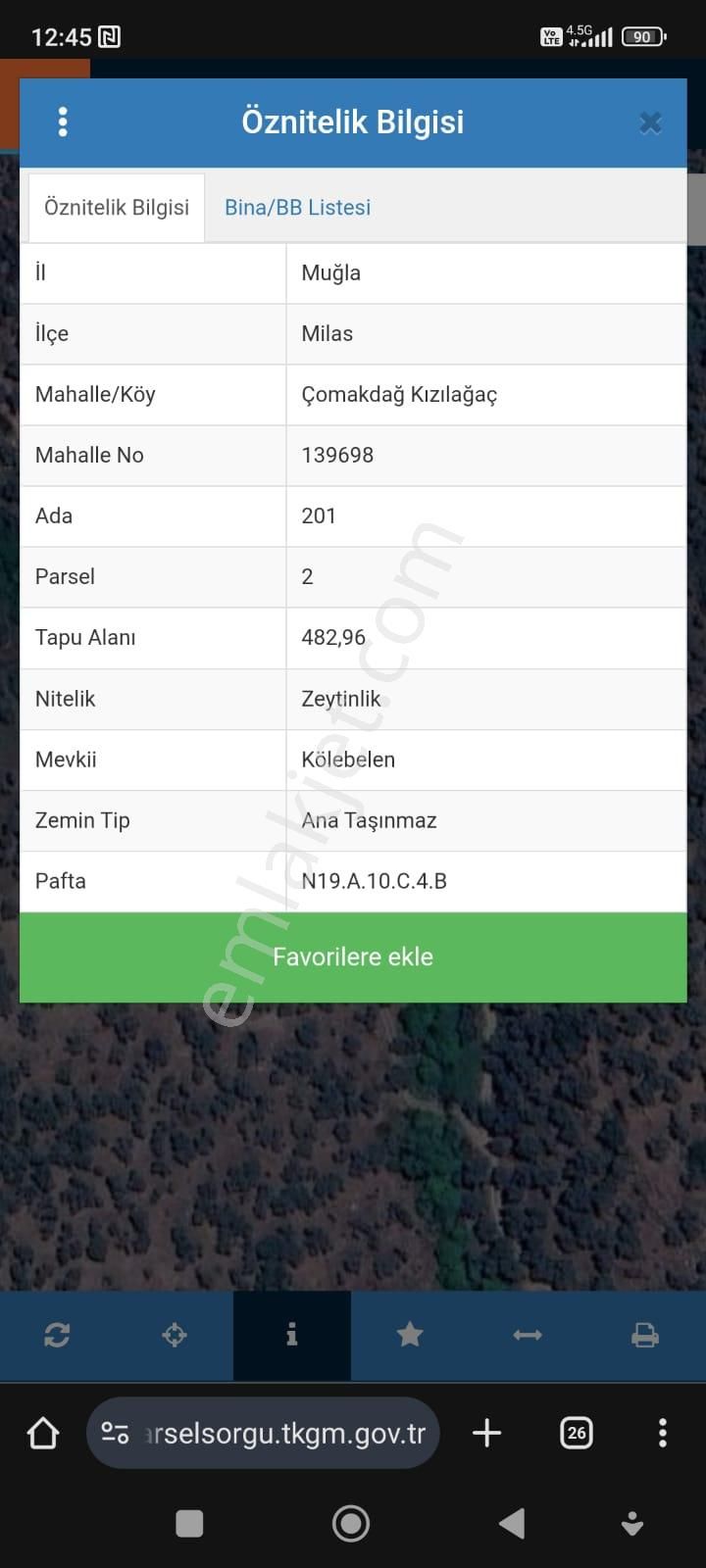Tap the address bar showing parselsorgu.tkgm.gov.tr

point(284,1433)
